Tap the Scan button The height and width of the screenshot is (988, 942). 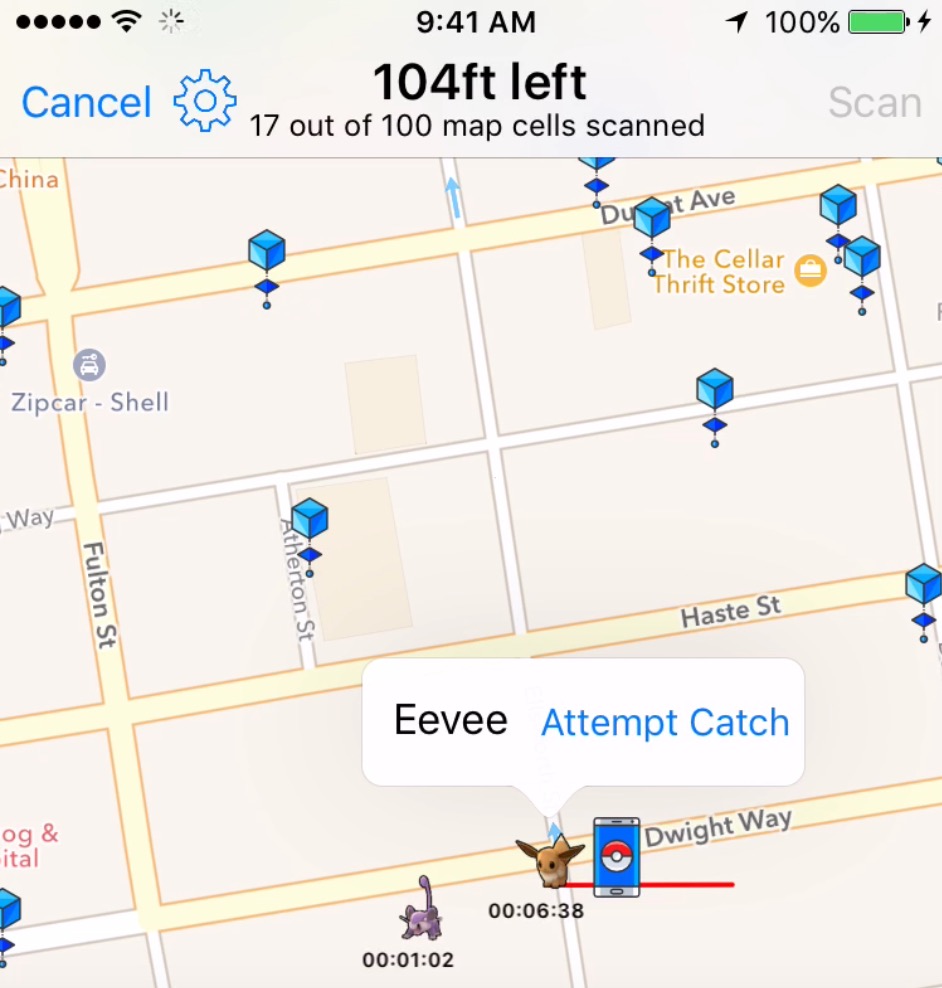(874, 103)
